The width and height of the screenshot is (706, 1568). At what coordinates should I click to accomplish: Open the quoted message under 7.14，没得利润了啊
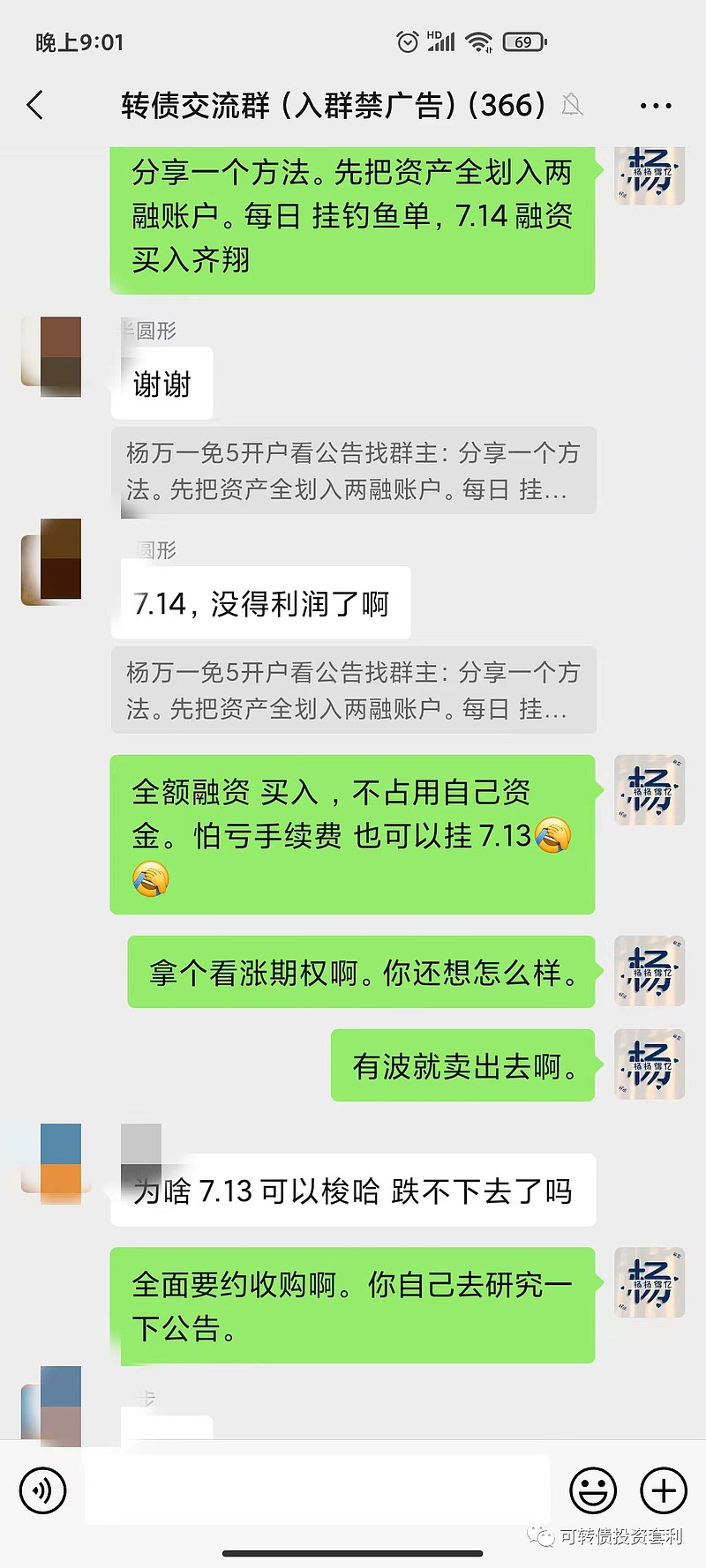354,690
